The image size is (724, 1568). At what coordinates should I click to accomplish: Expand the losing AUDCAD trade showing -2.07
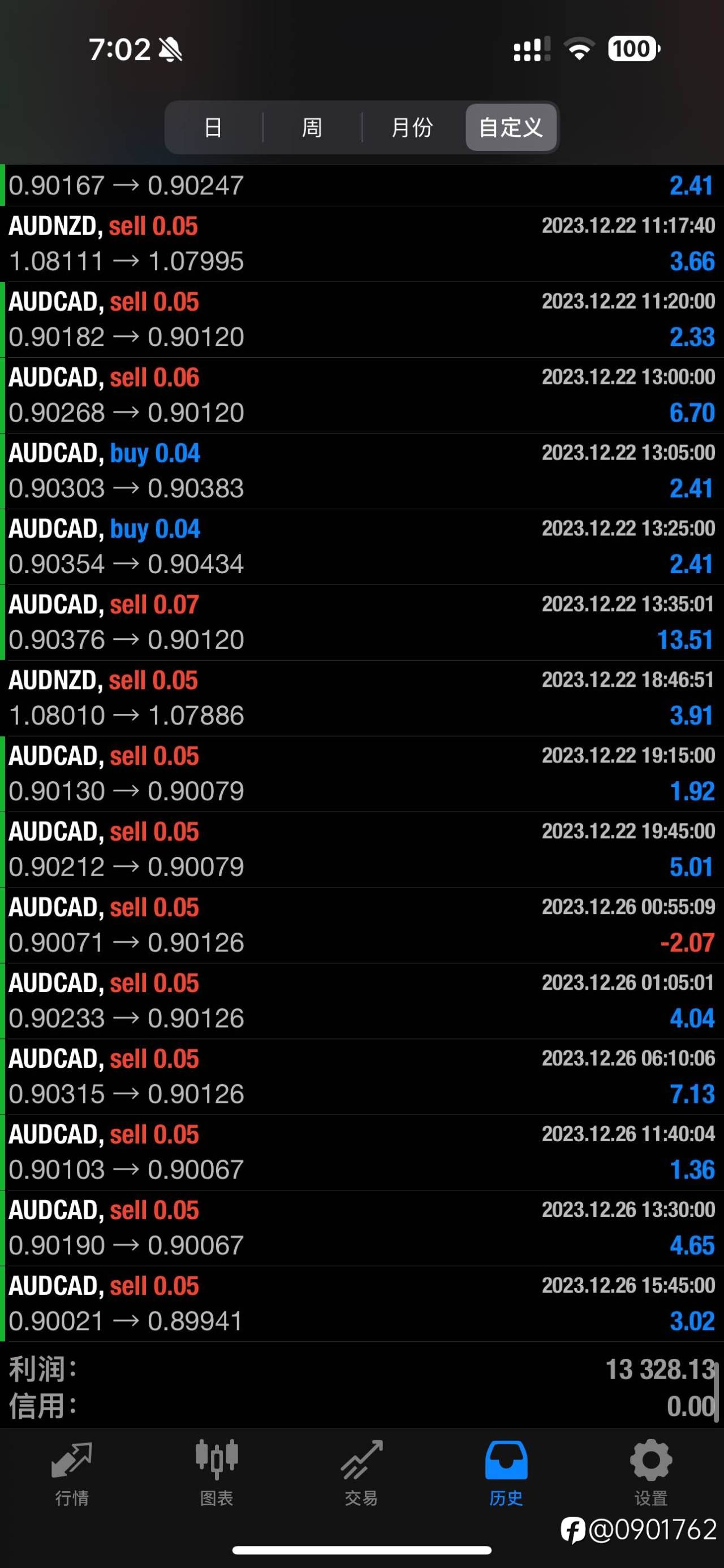361,925
